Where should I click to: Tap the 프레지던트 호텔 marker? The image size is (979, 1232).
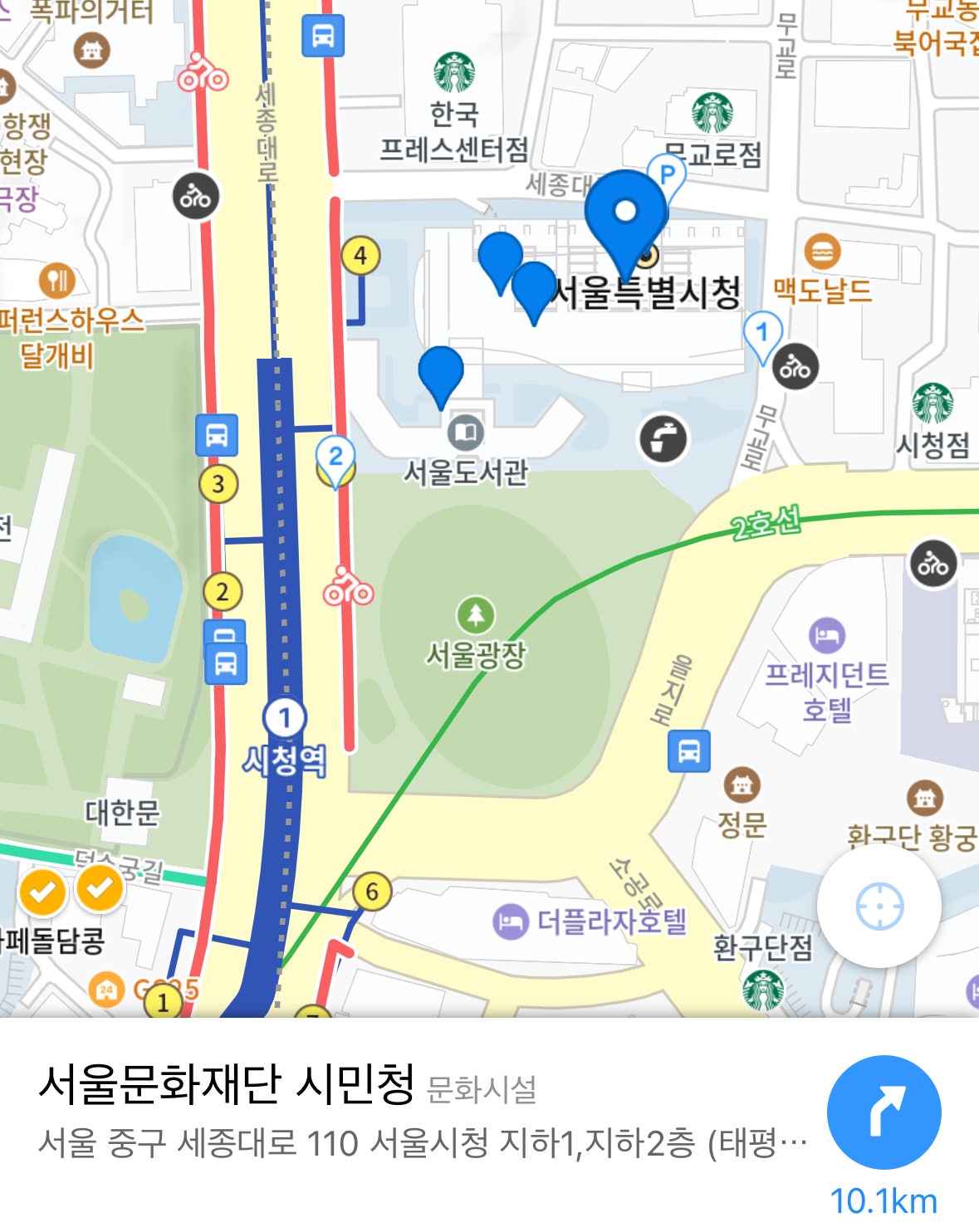(x=826, y=636)
